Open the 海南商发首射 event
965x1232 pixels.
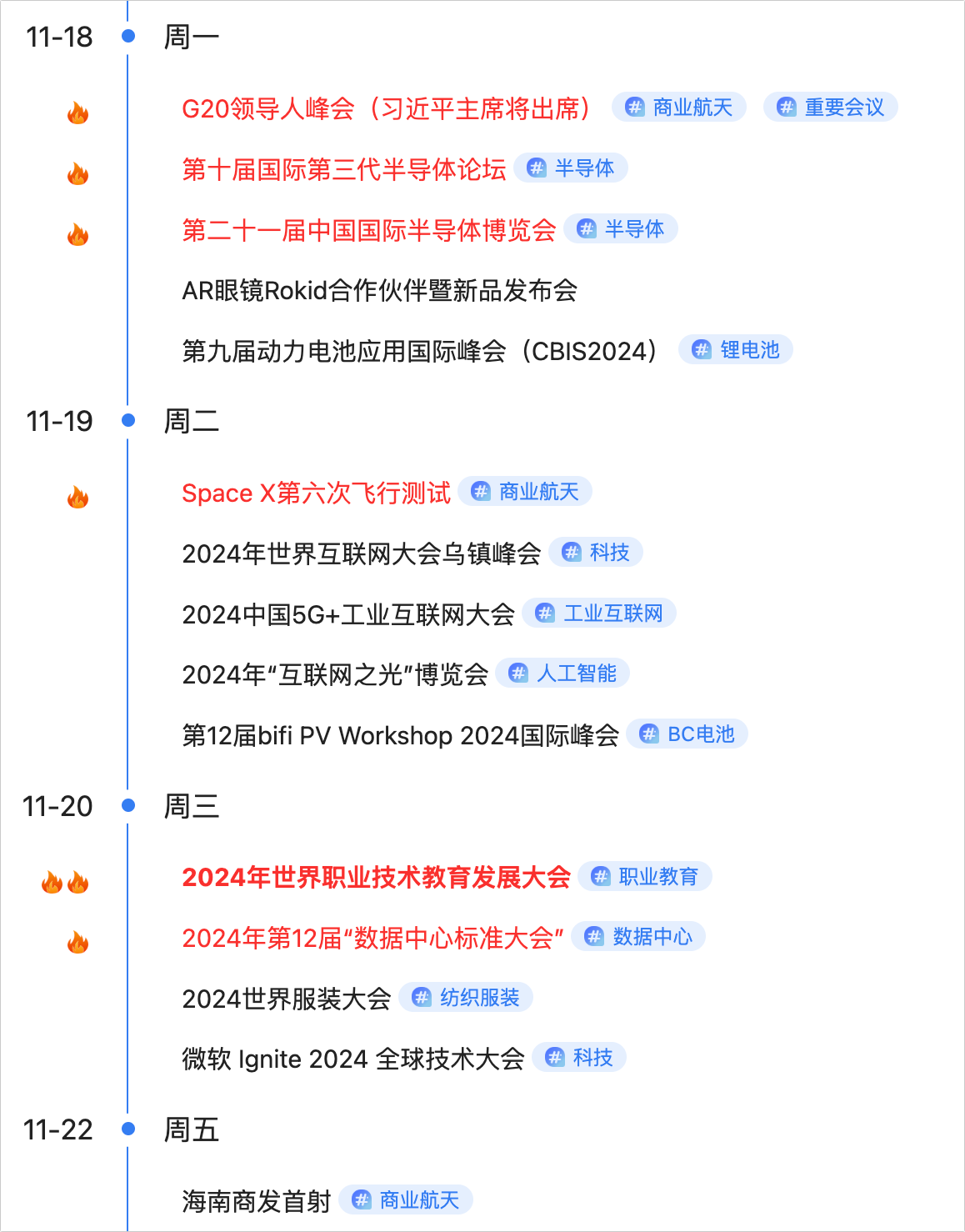[257, 1201]
